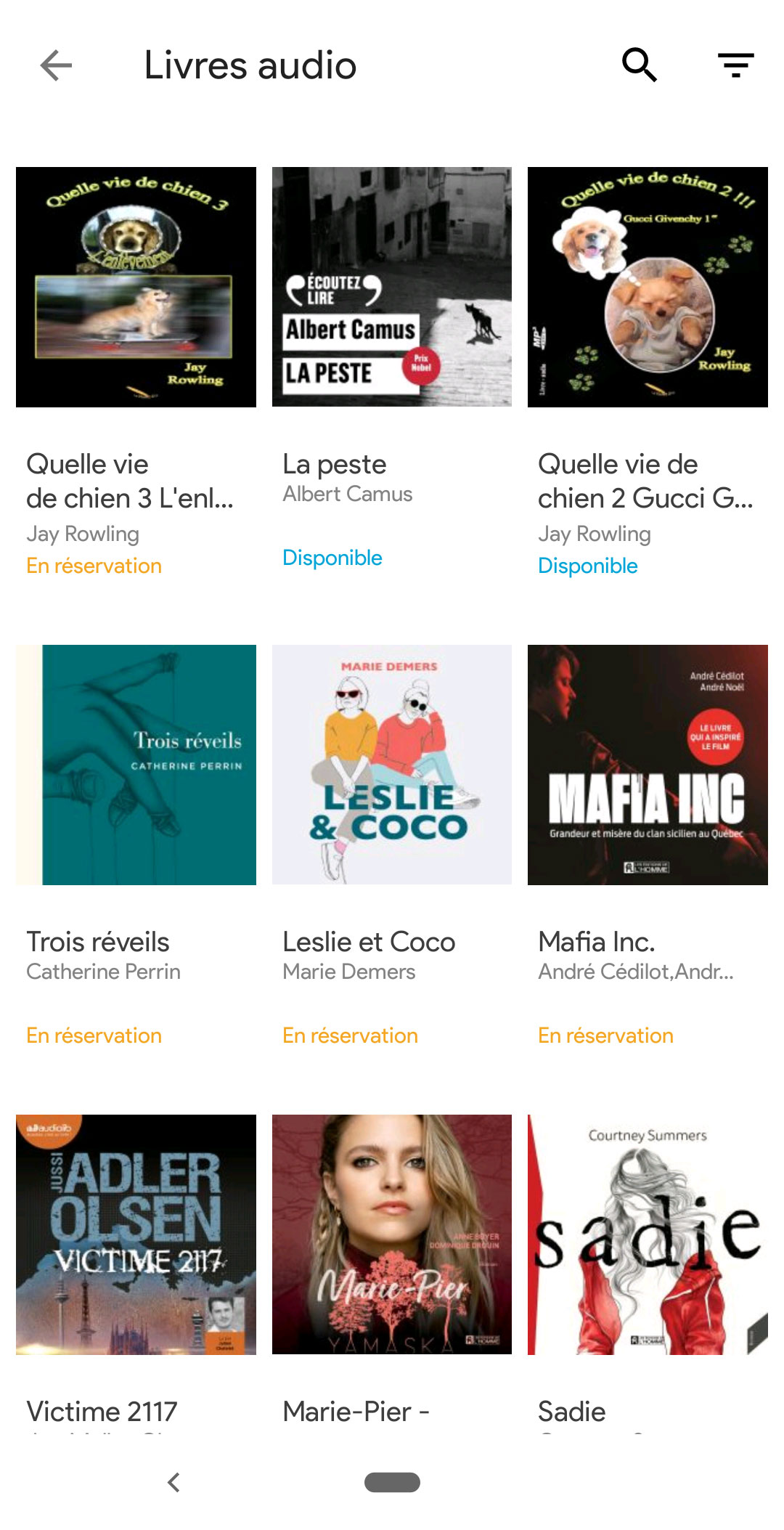Open the filter options
The image size is (784, 1530).
tap(735, 66)
